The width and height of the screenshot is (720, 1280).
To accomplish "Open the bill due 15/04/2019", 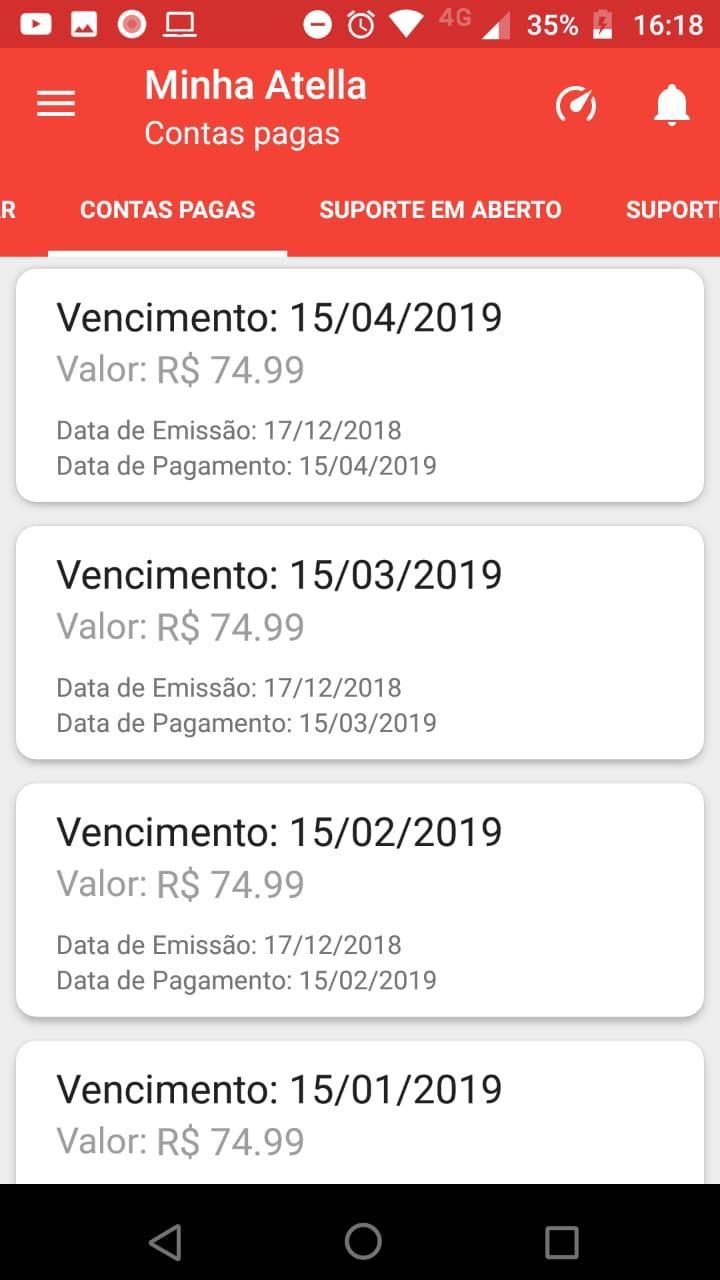I will (360, 385).
